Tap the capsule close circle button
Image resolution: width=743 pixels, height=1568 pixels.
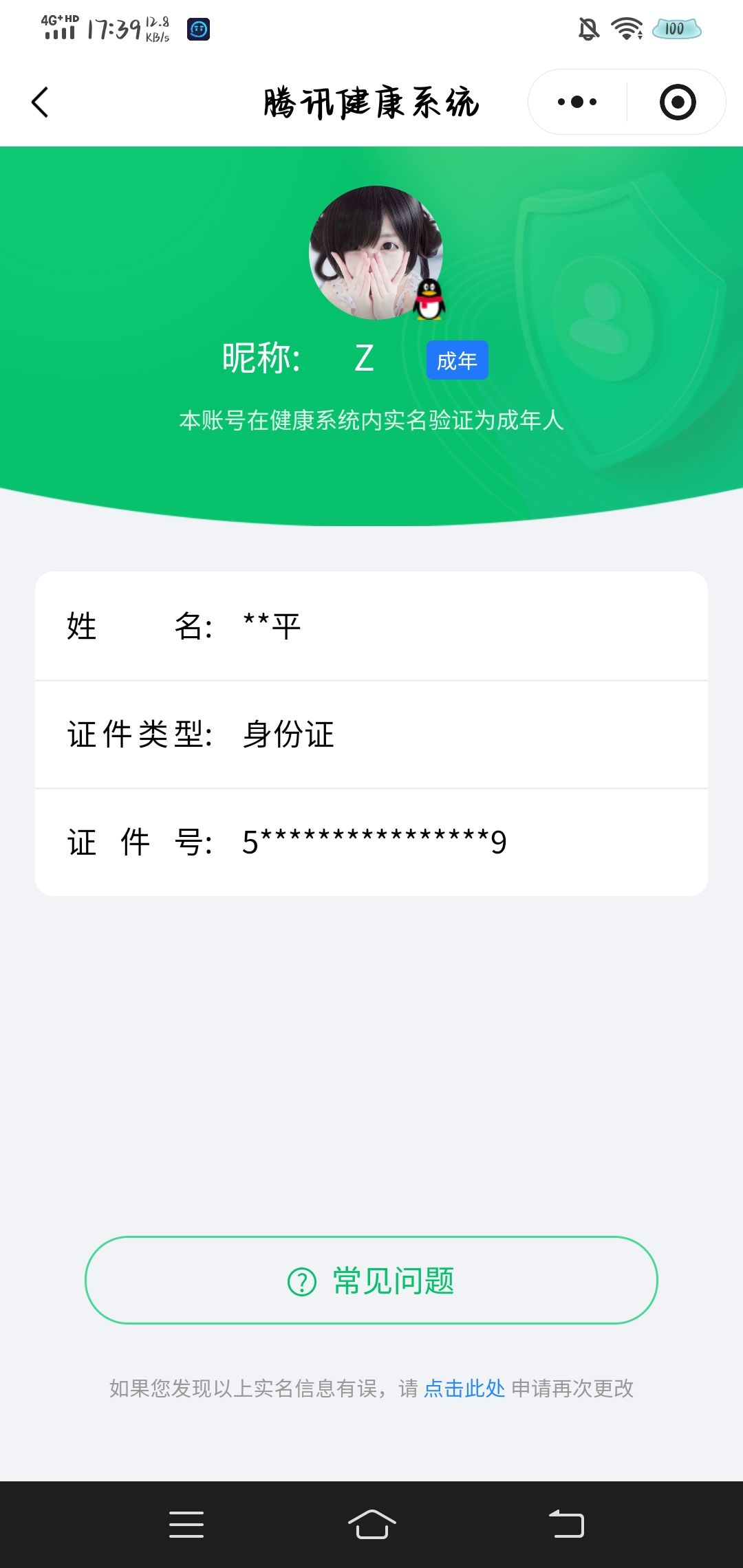(x=677, y=101)
